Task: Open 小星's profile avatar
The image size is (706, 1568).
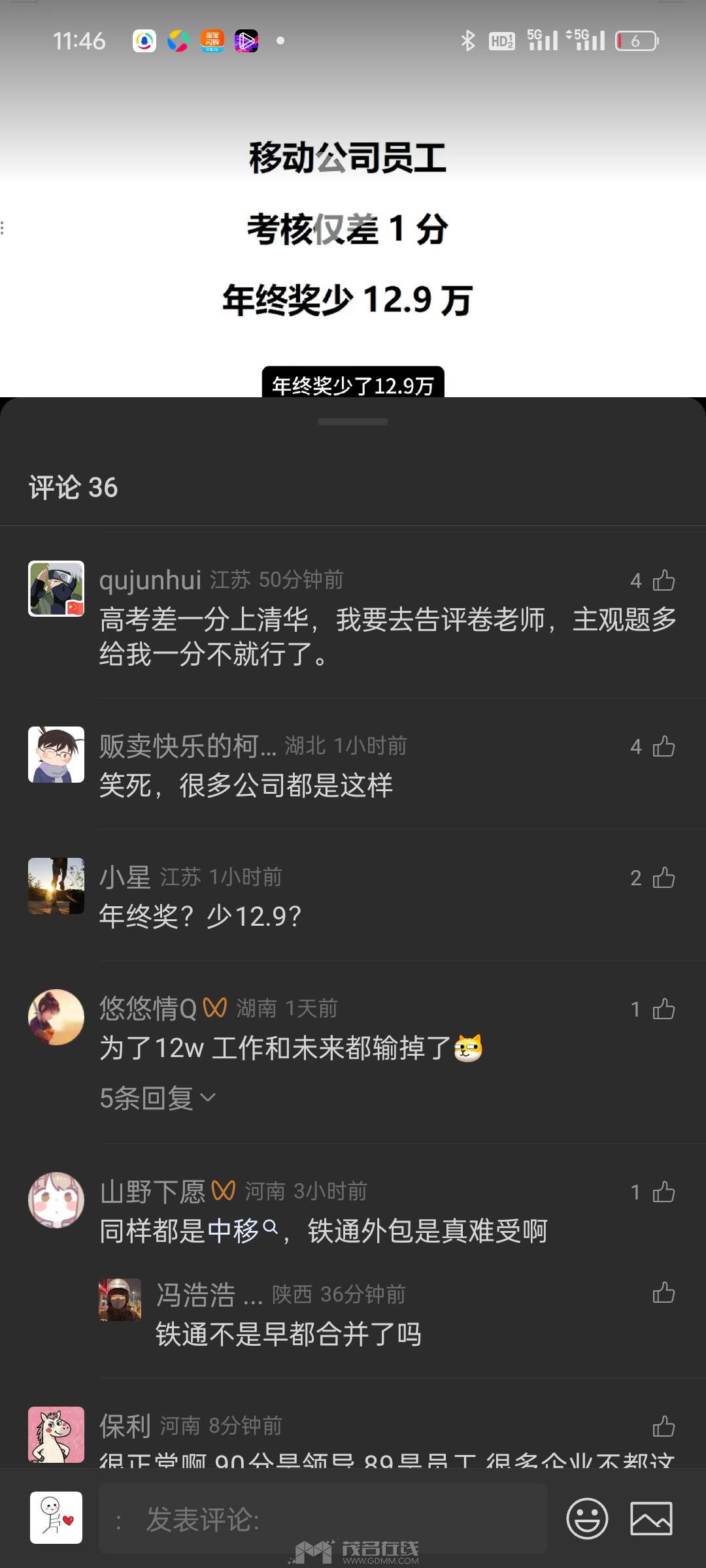Action: coord(56,885)
